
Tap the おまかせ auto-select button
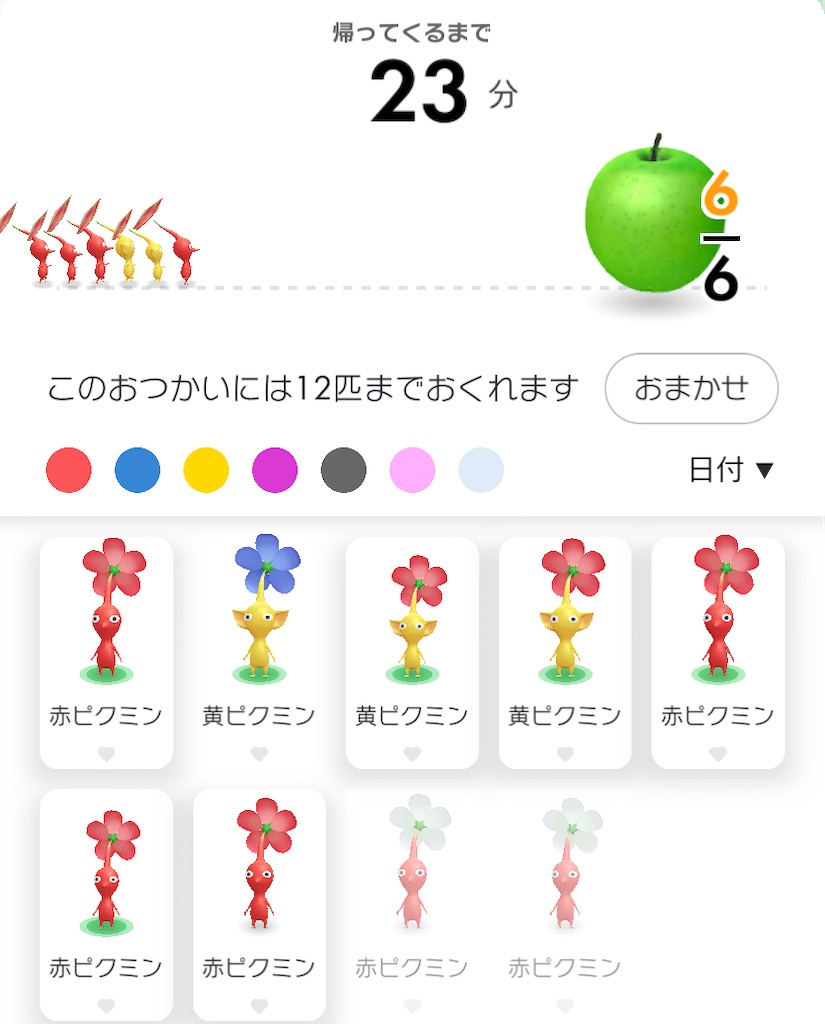pos(690,390)
